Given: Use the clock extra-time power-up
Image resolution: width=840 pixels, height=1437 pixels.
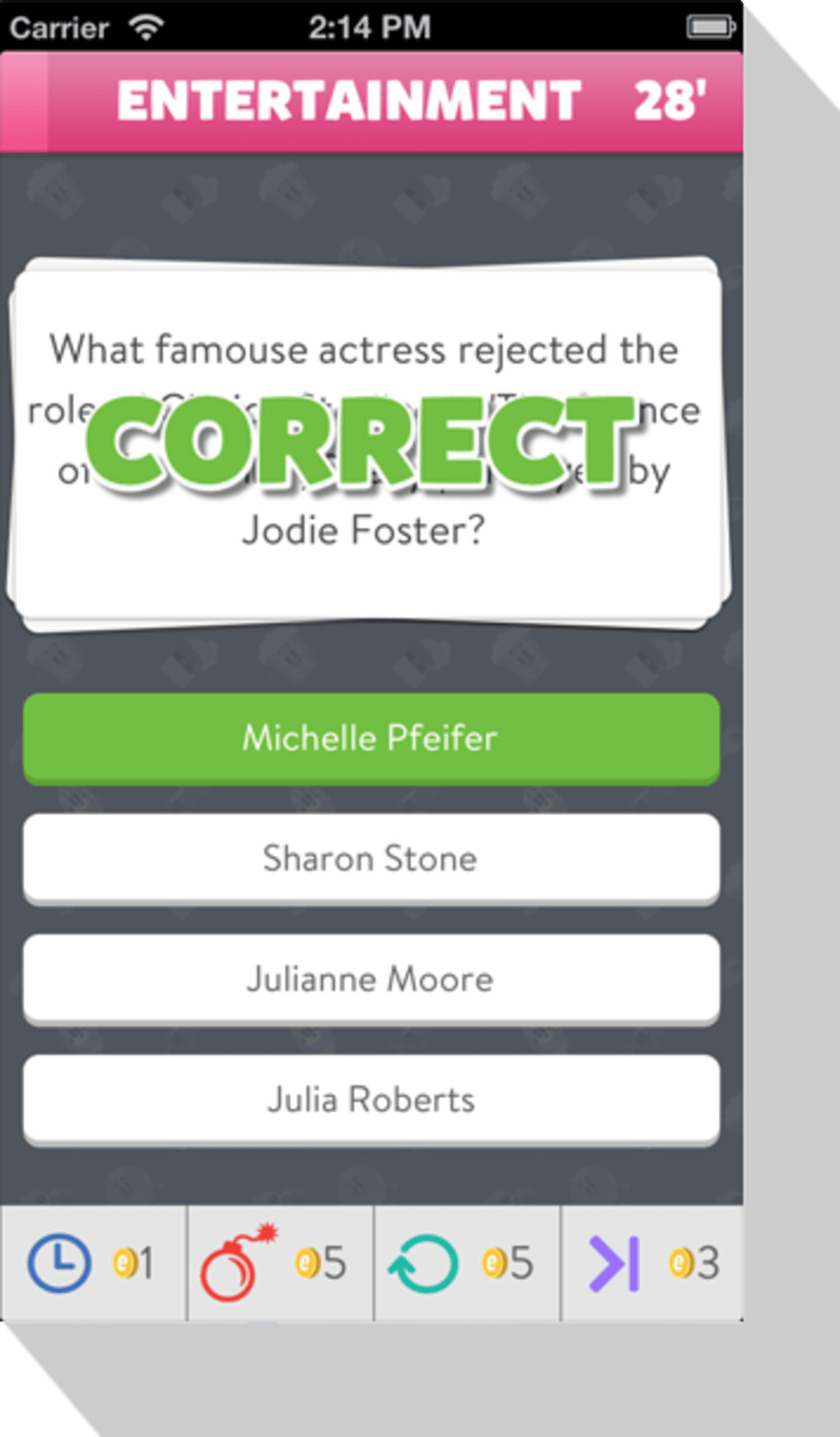Looking at the screenshot, I should point(92,1263).
